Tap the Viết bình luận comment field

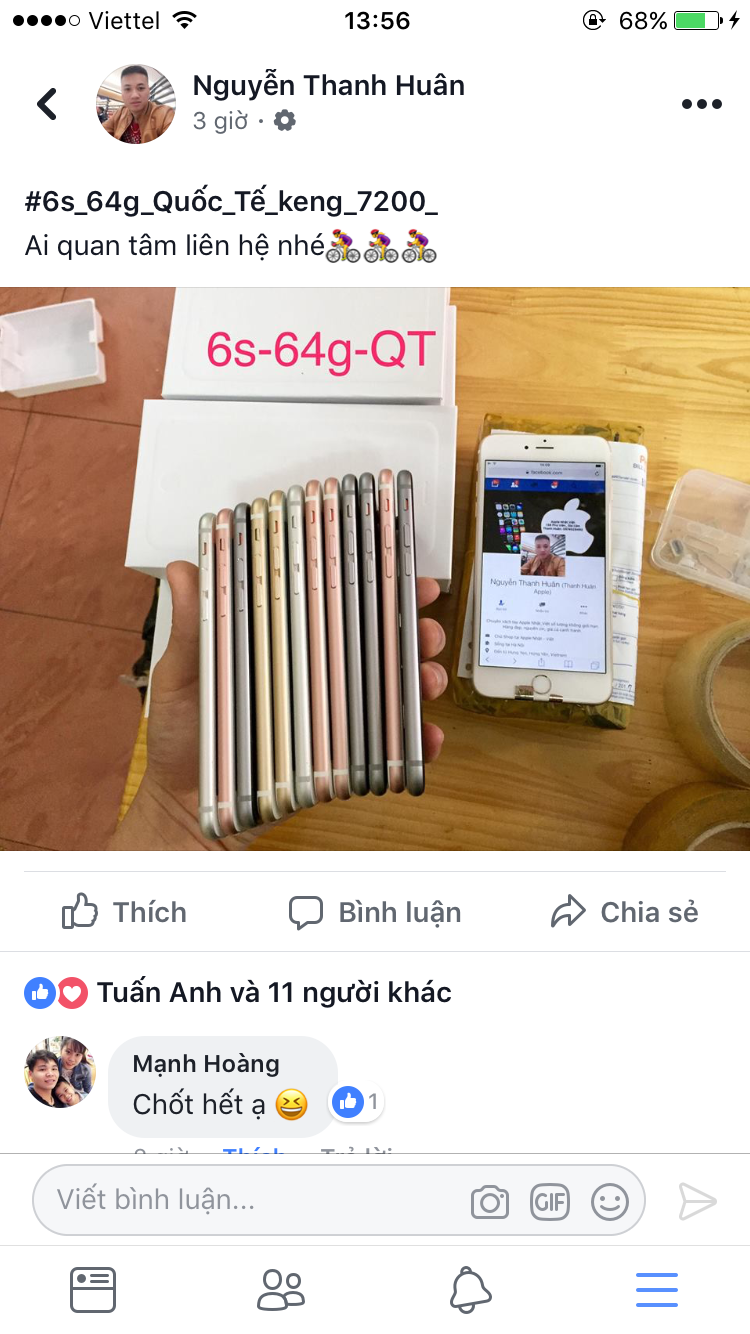[x=250, y=1200]
